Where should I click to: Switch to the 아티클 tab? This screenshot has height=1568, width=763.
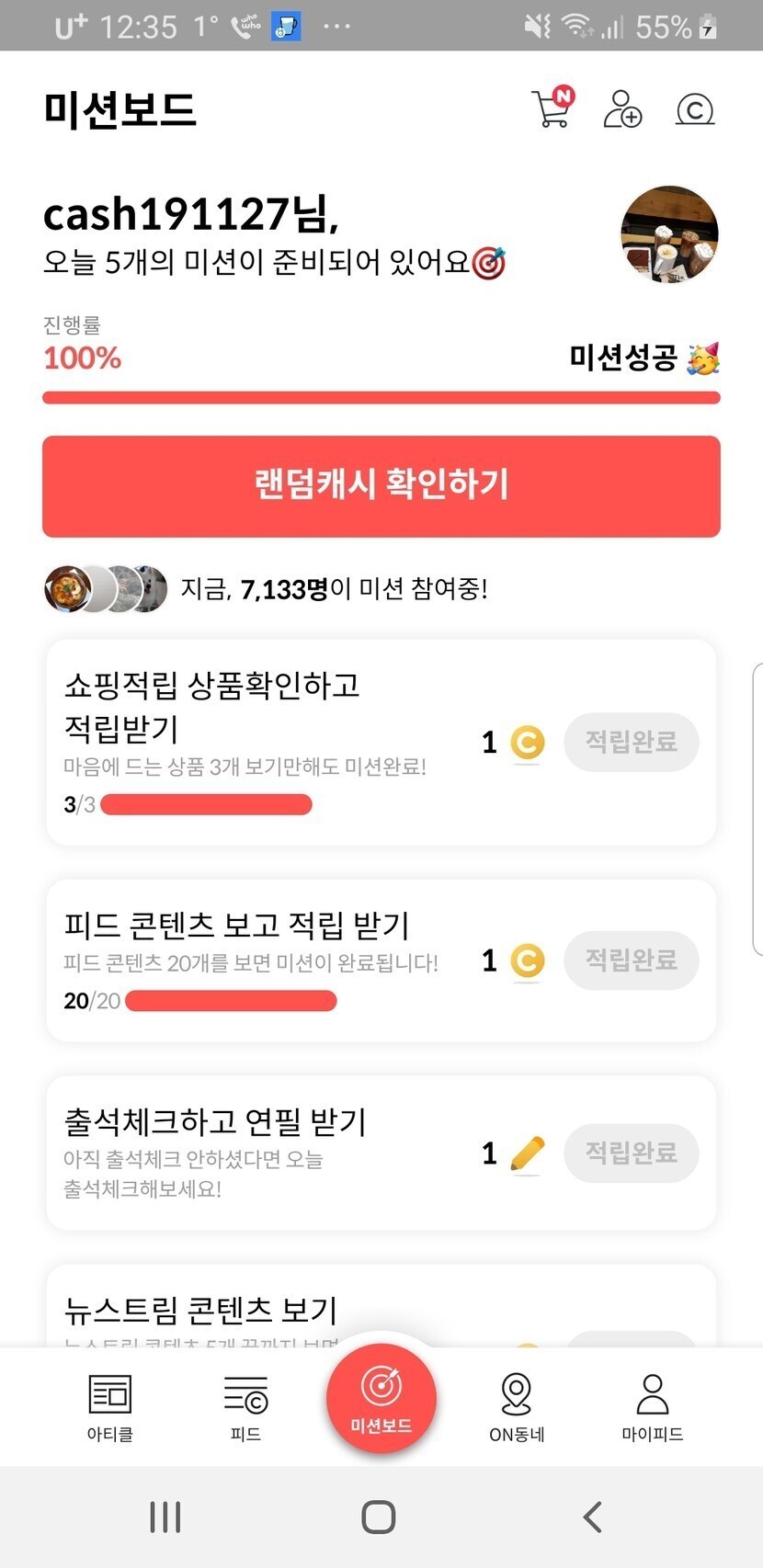coord(110,1406)
